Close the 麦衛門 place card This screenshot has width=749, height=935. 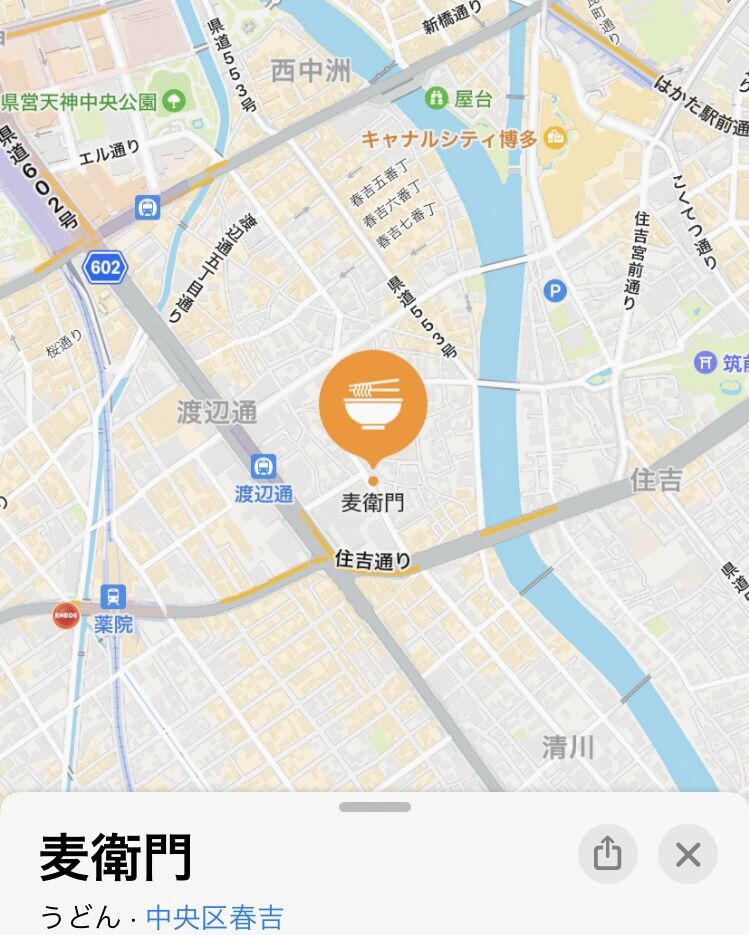tap(687, 854)
